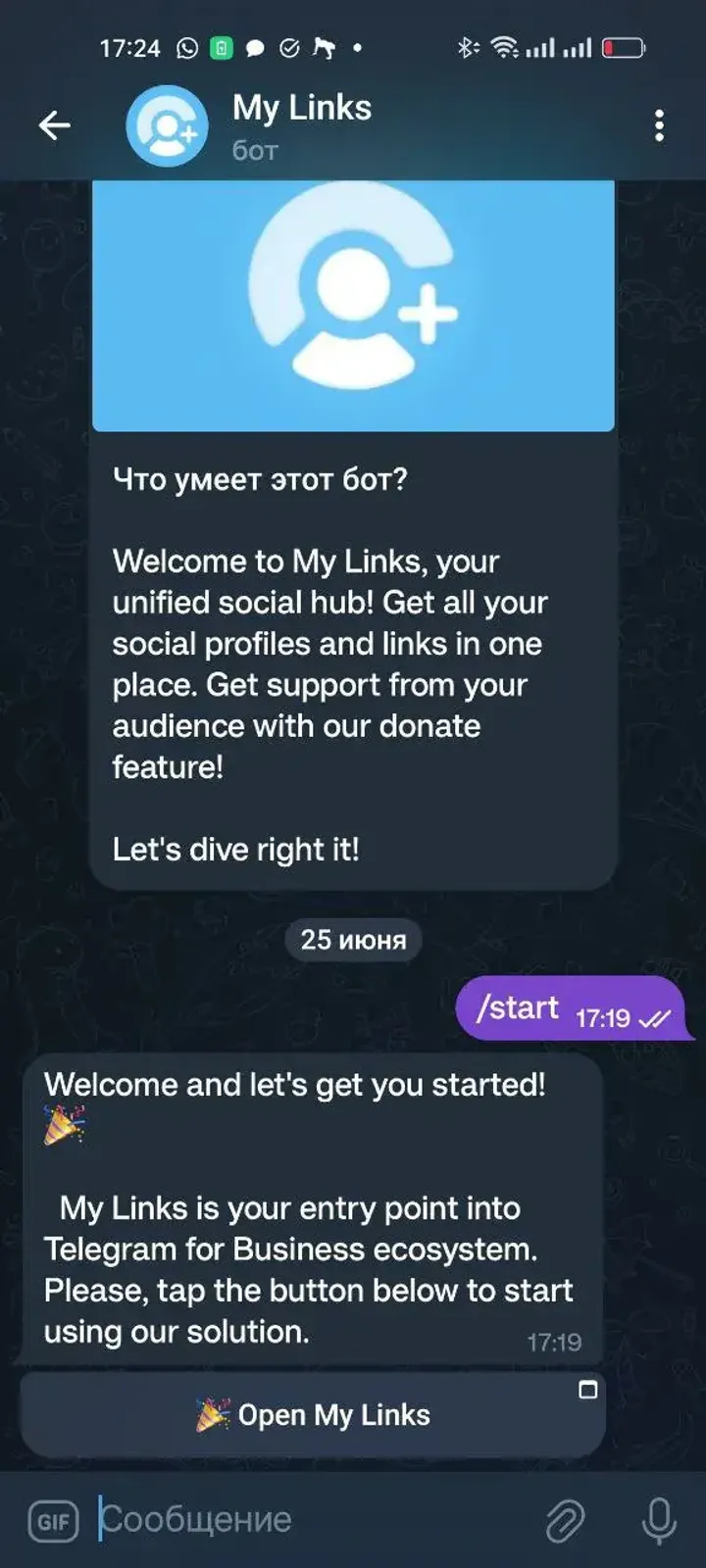This screenshot has height=1568, width=706.
Task: Tap the back arrow to exit the chat
Action: (x=55, y=125)
